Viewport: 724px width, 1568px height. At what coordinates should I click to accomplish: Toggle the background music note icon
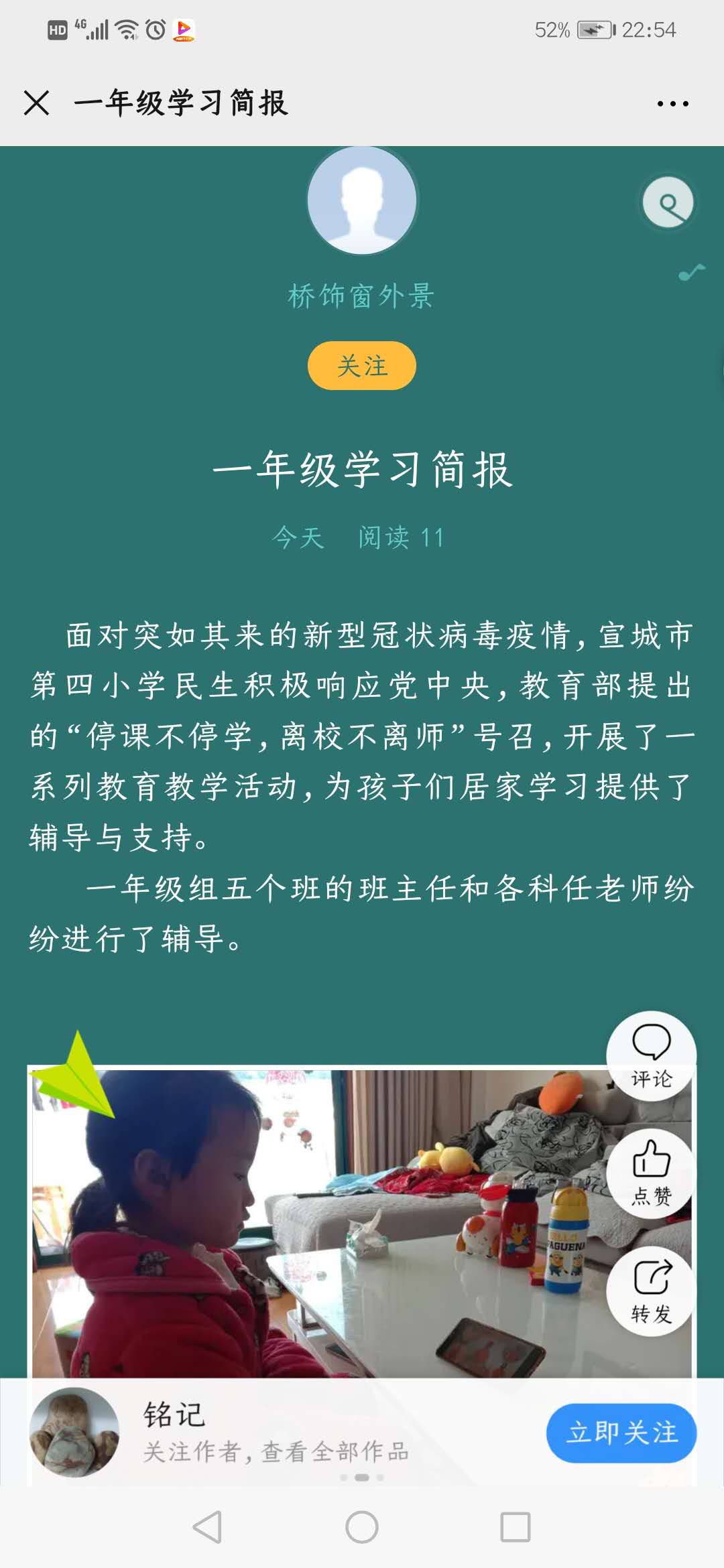coord(692,272)
